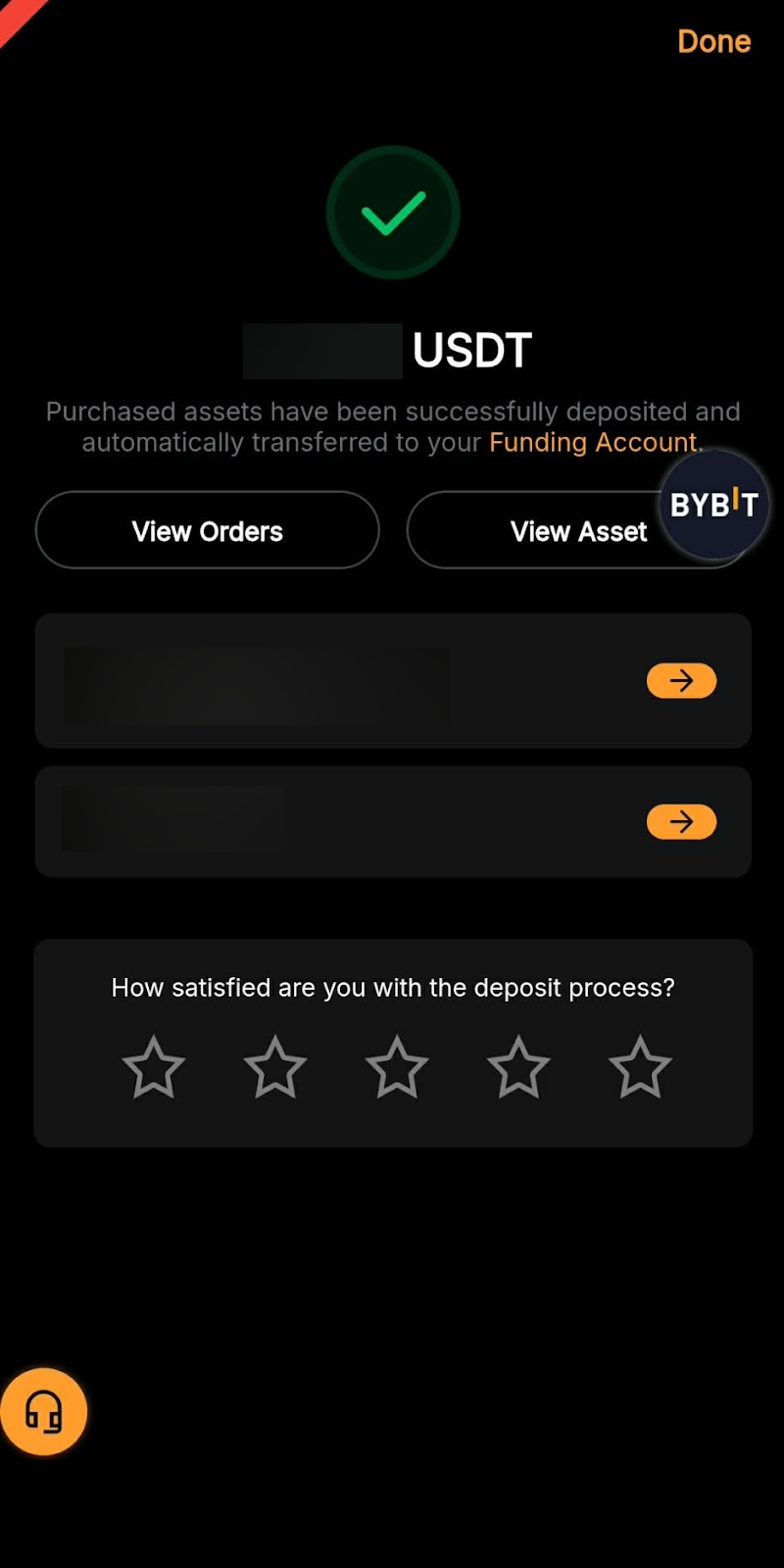Tap the floating Bybit bubble
The width and height of the screenshot is (784, 1568).
[714, 505]
